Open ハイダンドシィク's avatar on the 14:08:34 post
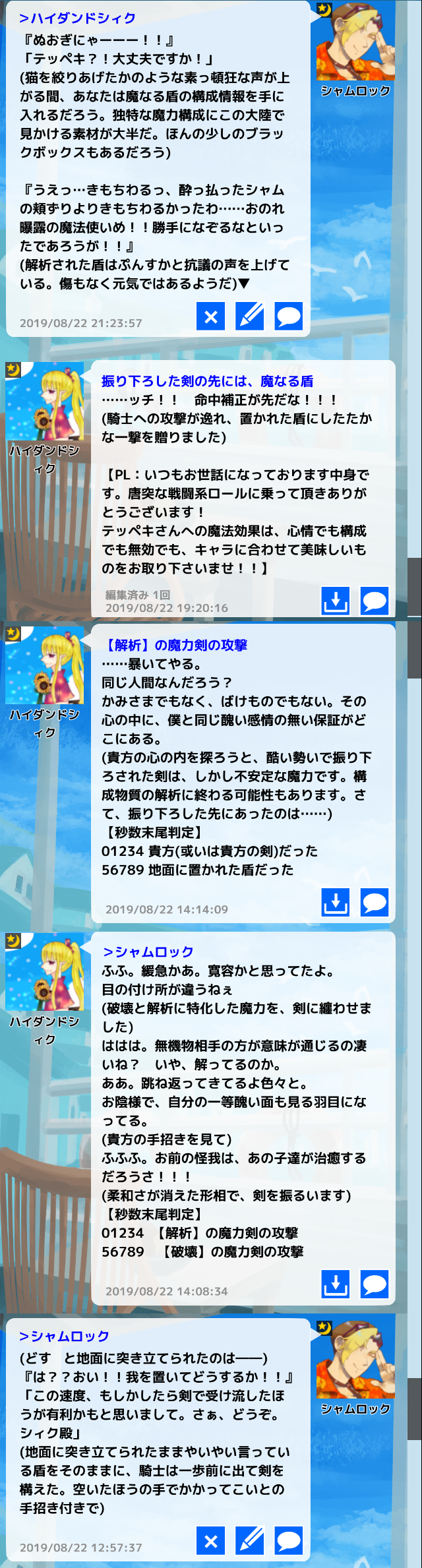This screenshot has width=422, height=1568. click(45, 972)
